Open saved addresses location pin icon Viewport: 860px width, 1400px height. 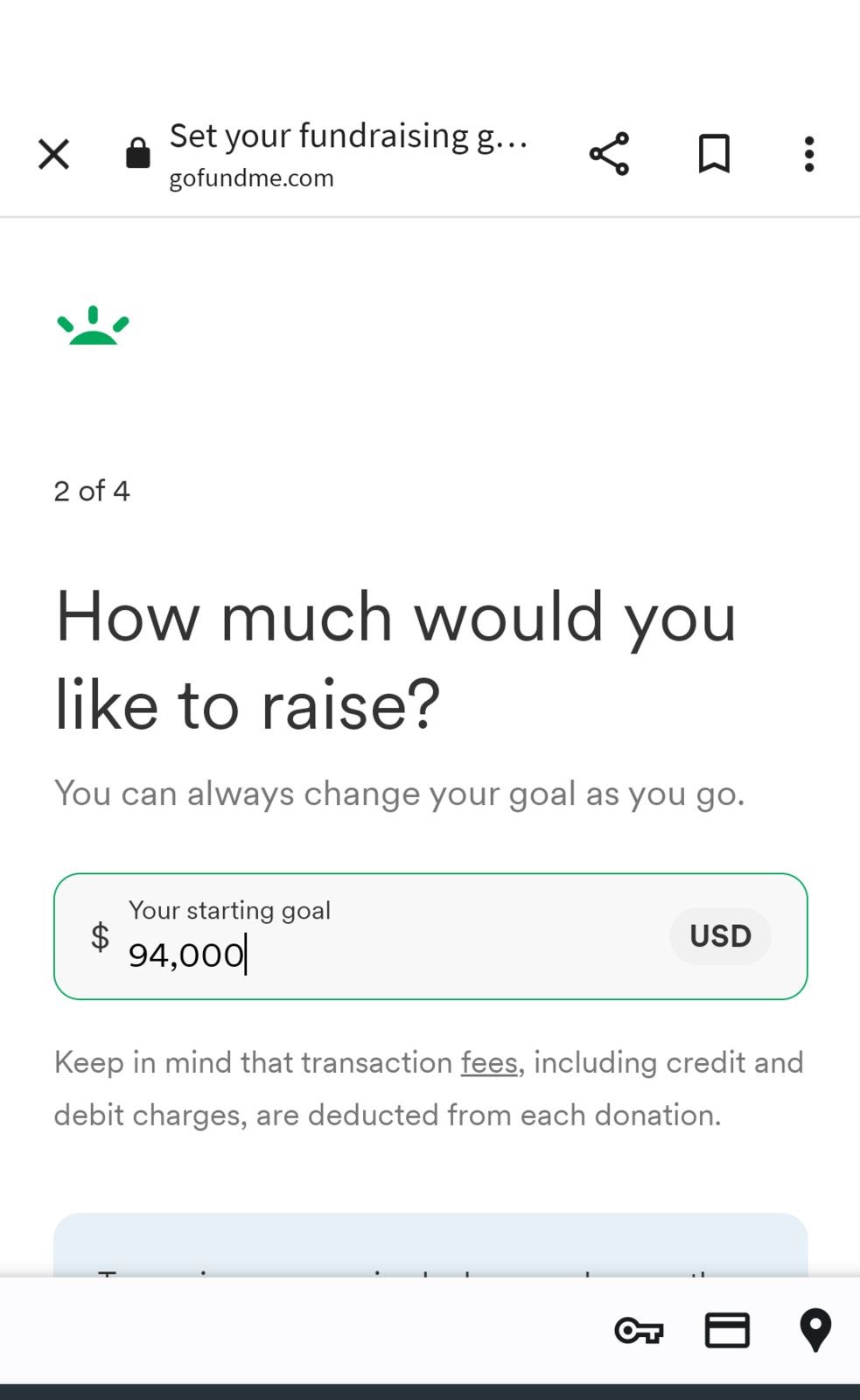[x=815, y=1331]
